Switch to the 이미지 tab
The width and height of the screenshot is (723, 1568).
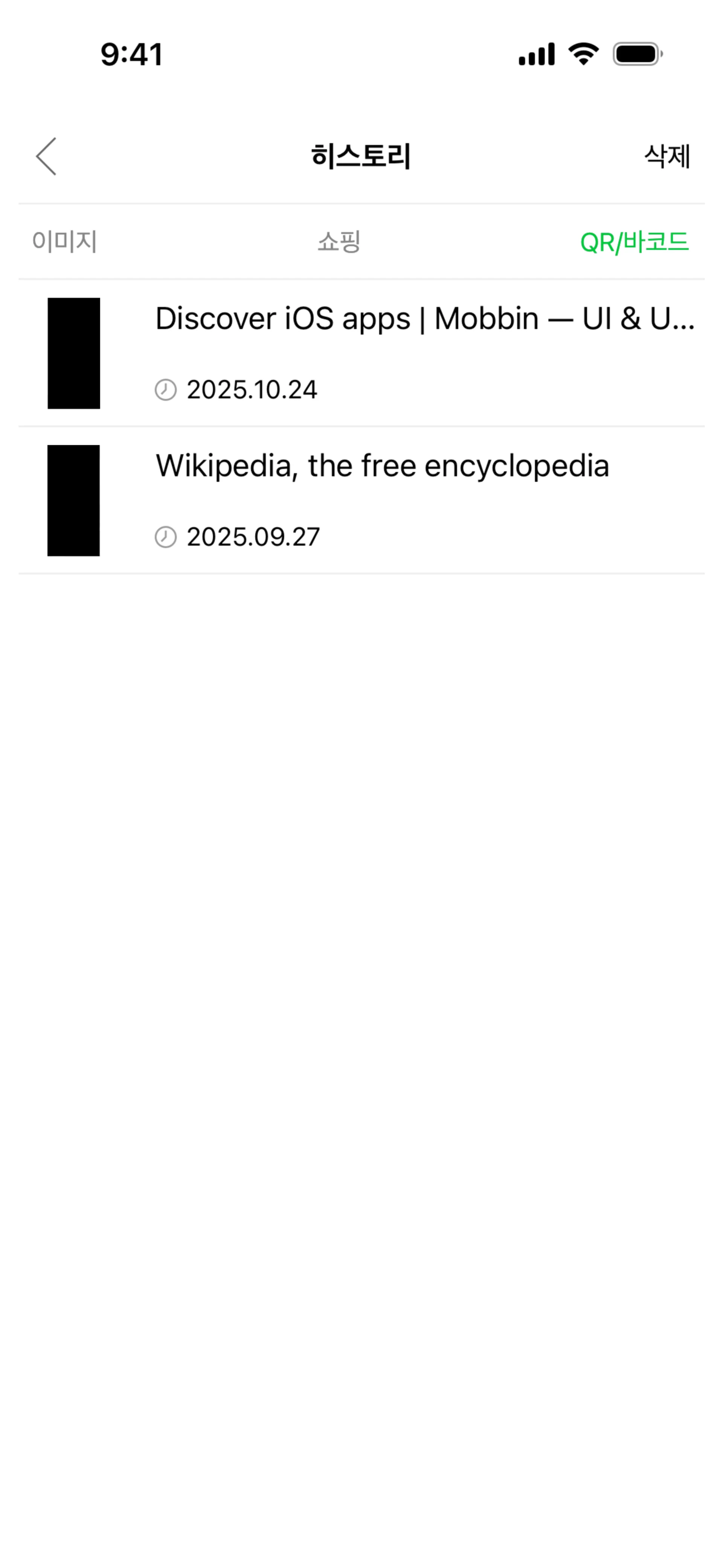click(64, 241)
